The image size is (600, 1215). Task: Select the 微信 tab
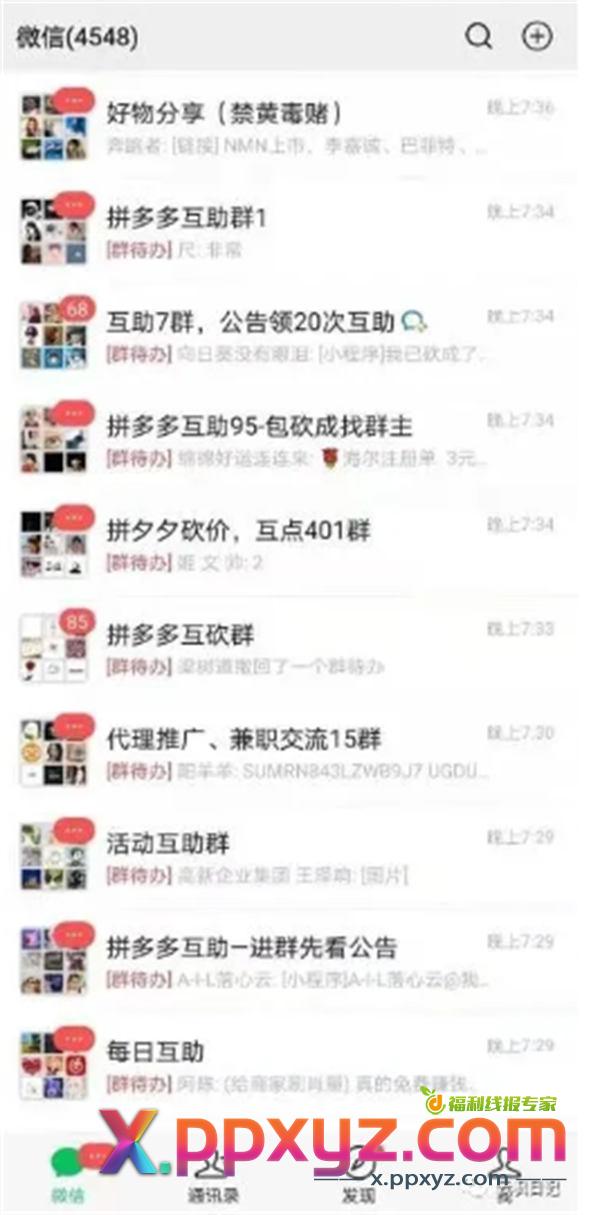(68, 1175)
